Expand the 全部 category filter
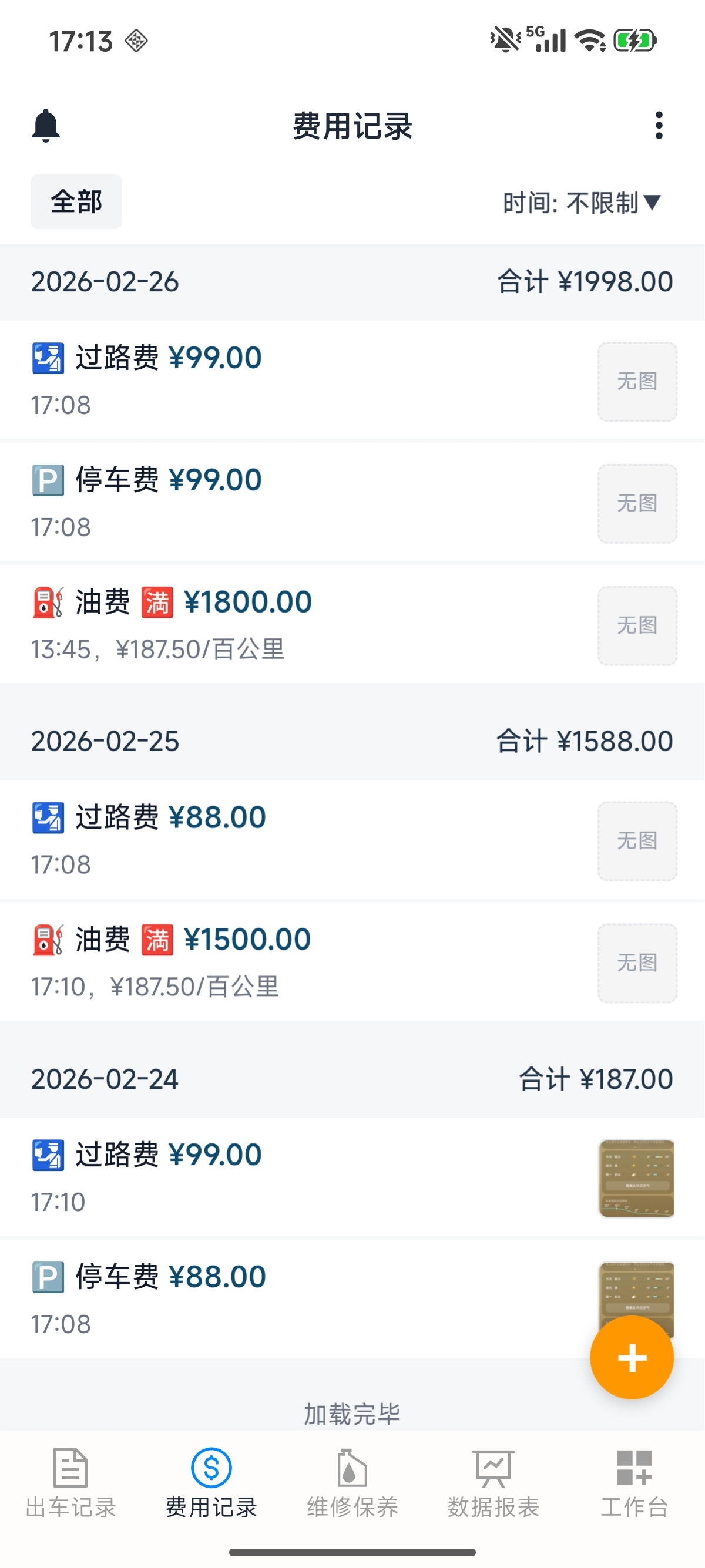This screenshot has height=1568, width=705. tap(75, 201)
